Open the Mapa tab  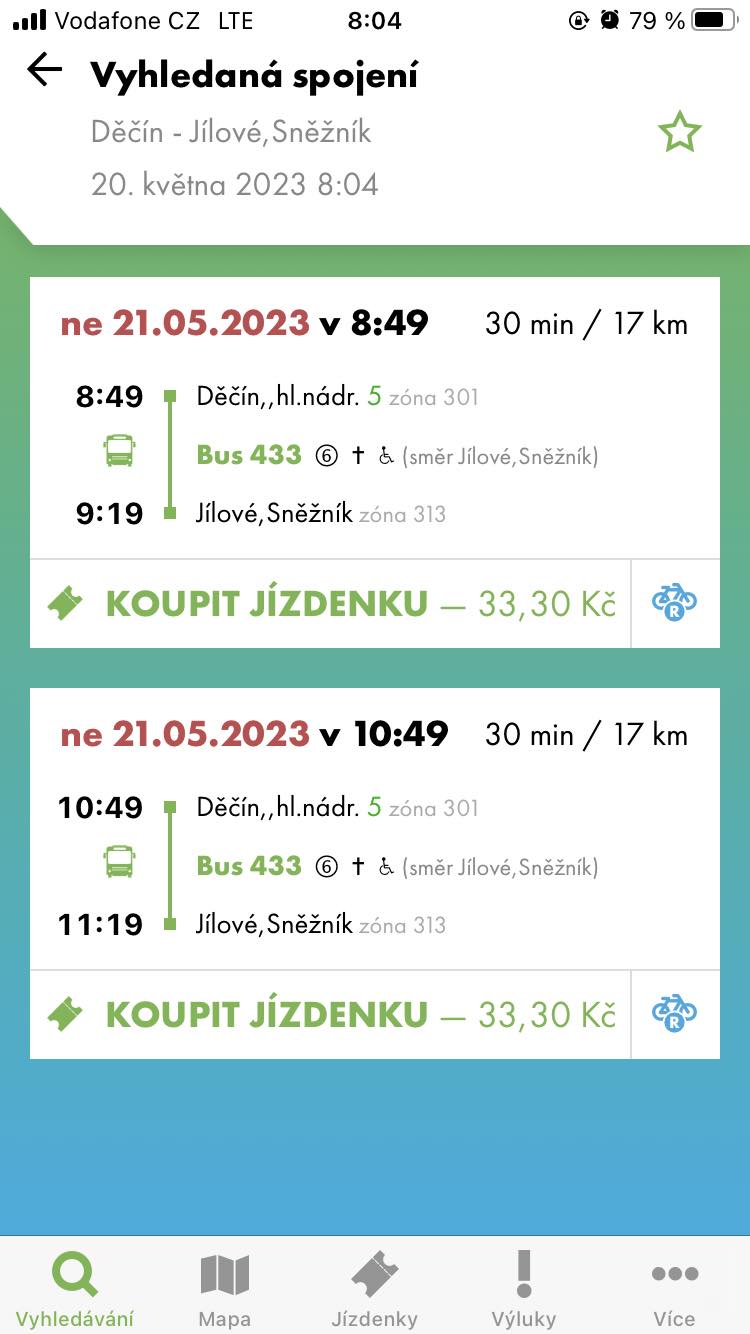225,1288
